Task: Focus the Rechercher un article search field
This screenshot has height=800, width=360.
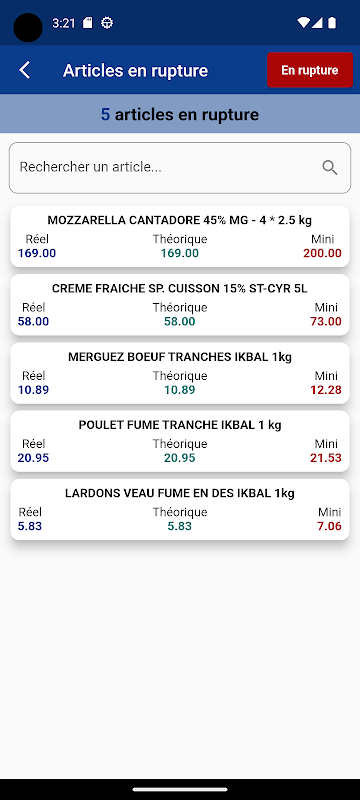Action: 180,167
